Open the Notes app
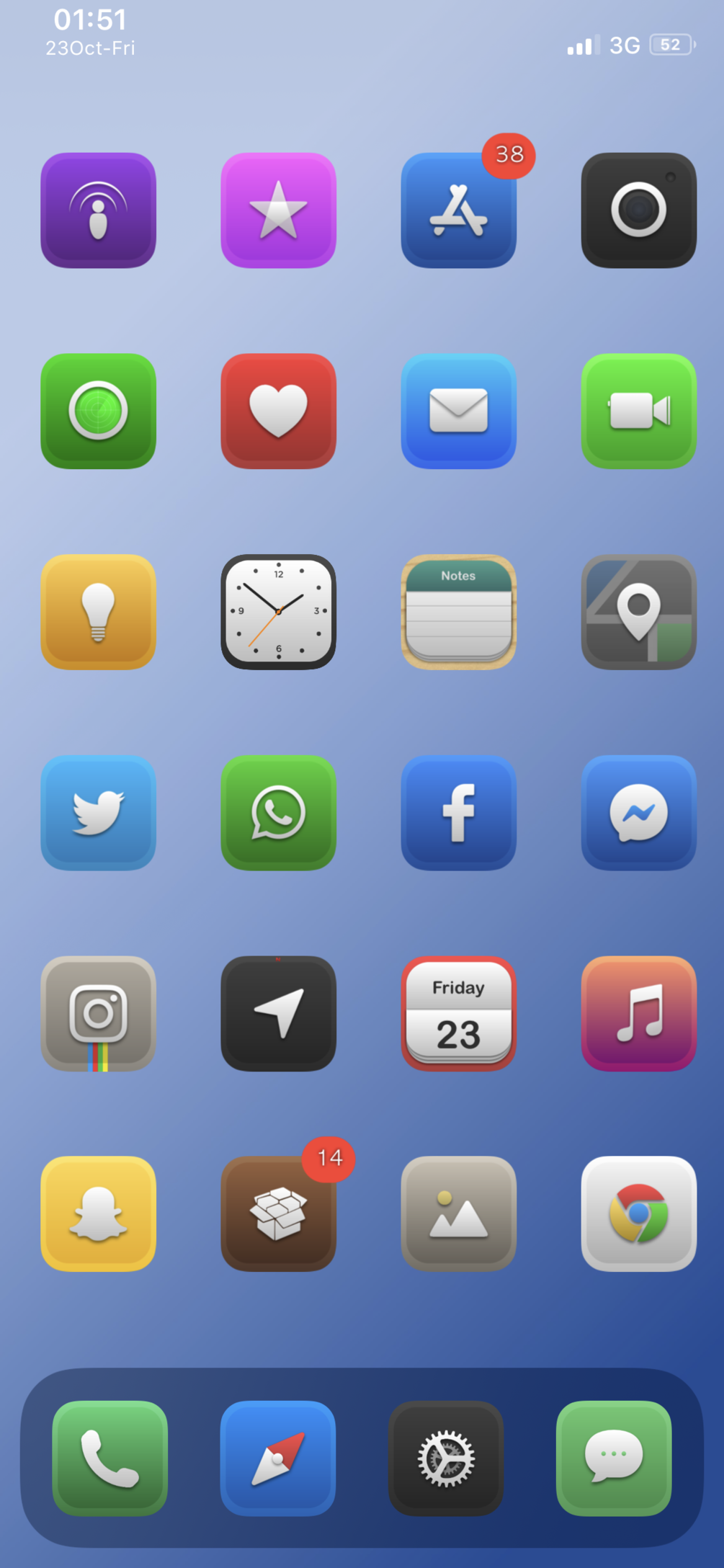This screenshot has height=1568, width=724. pos(458,612)
